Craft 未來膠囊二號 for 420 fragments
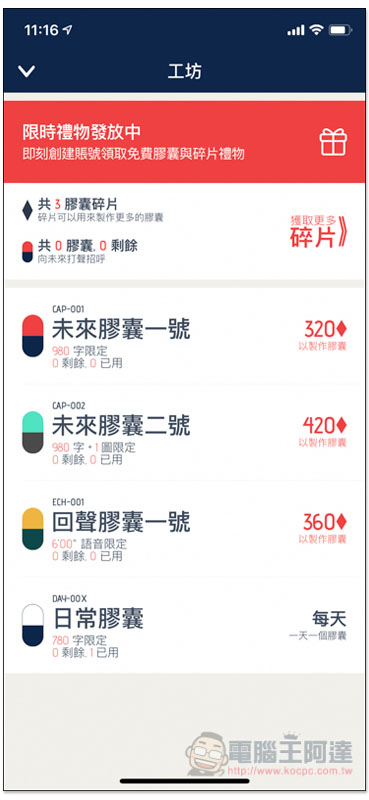The image size is (369, 800). point(325,431)
